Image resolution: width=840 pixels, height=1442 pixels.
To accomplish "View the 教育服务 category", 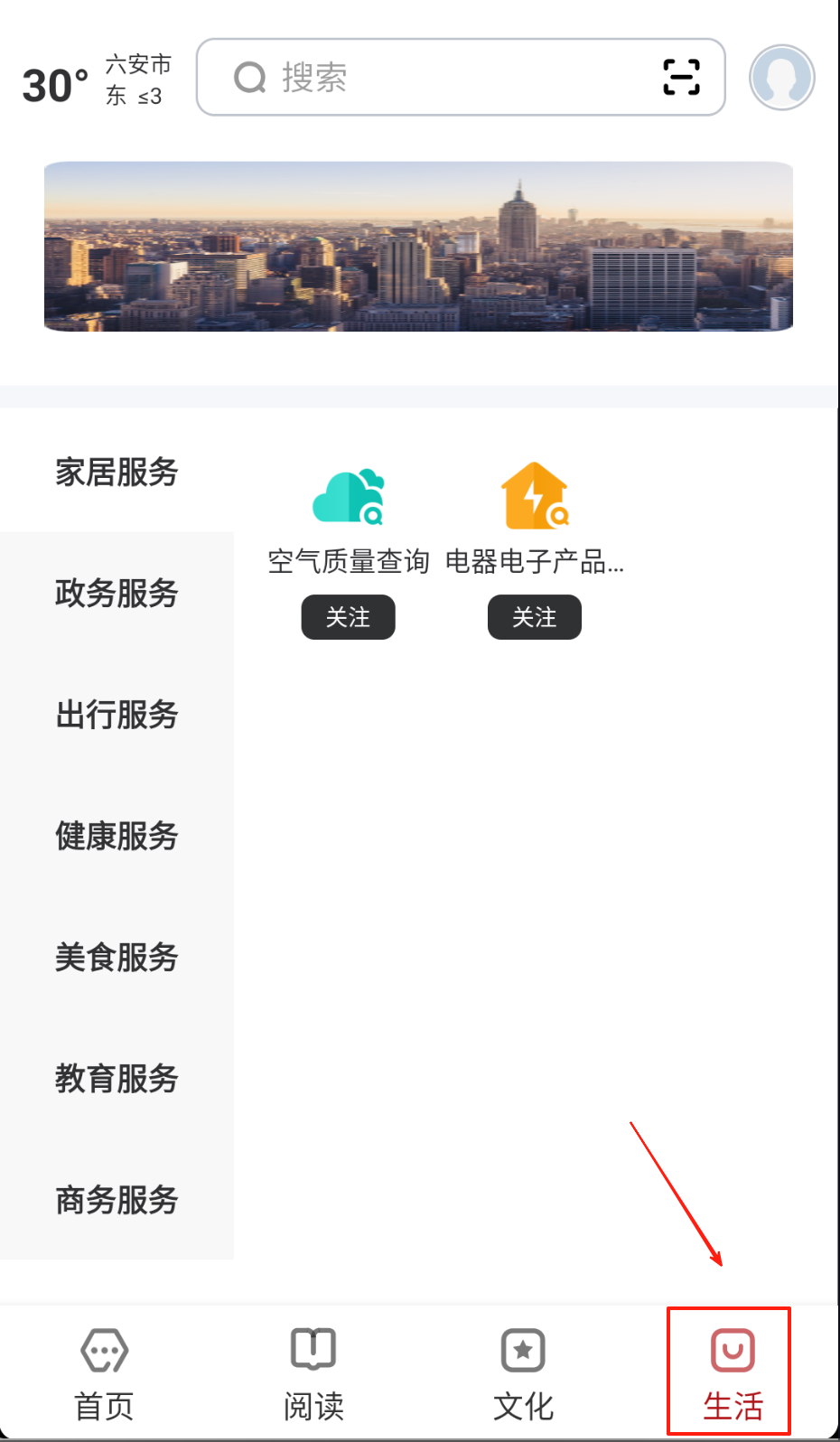I will (117, 1078).
